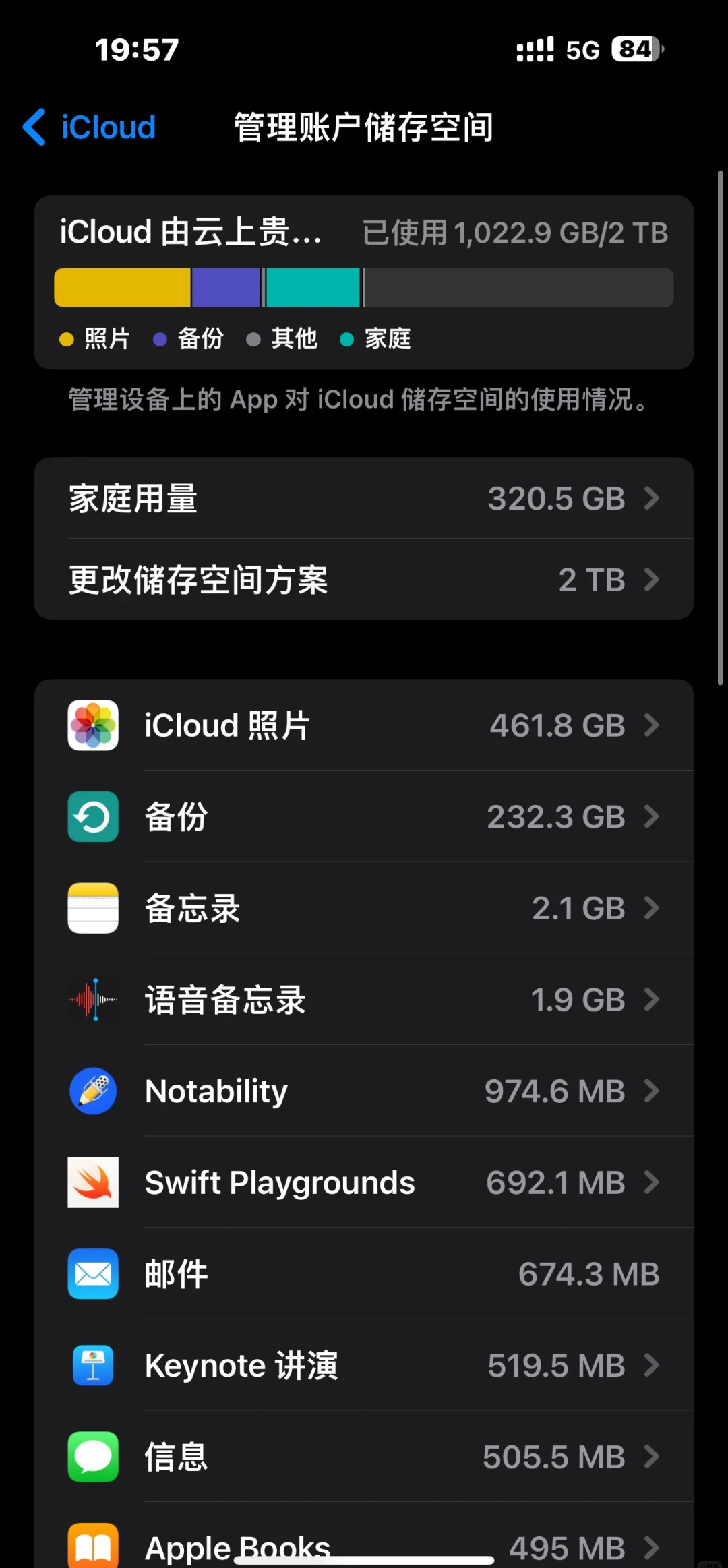Tap the Backup (备份) icon

pos(92,817)
